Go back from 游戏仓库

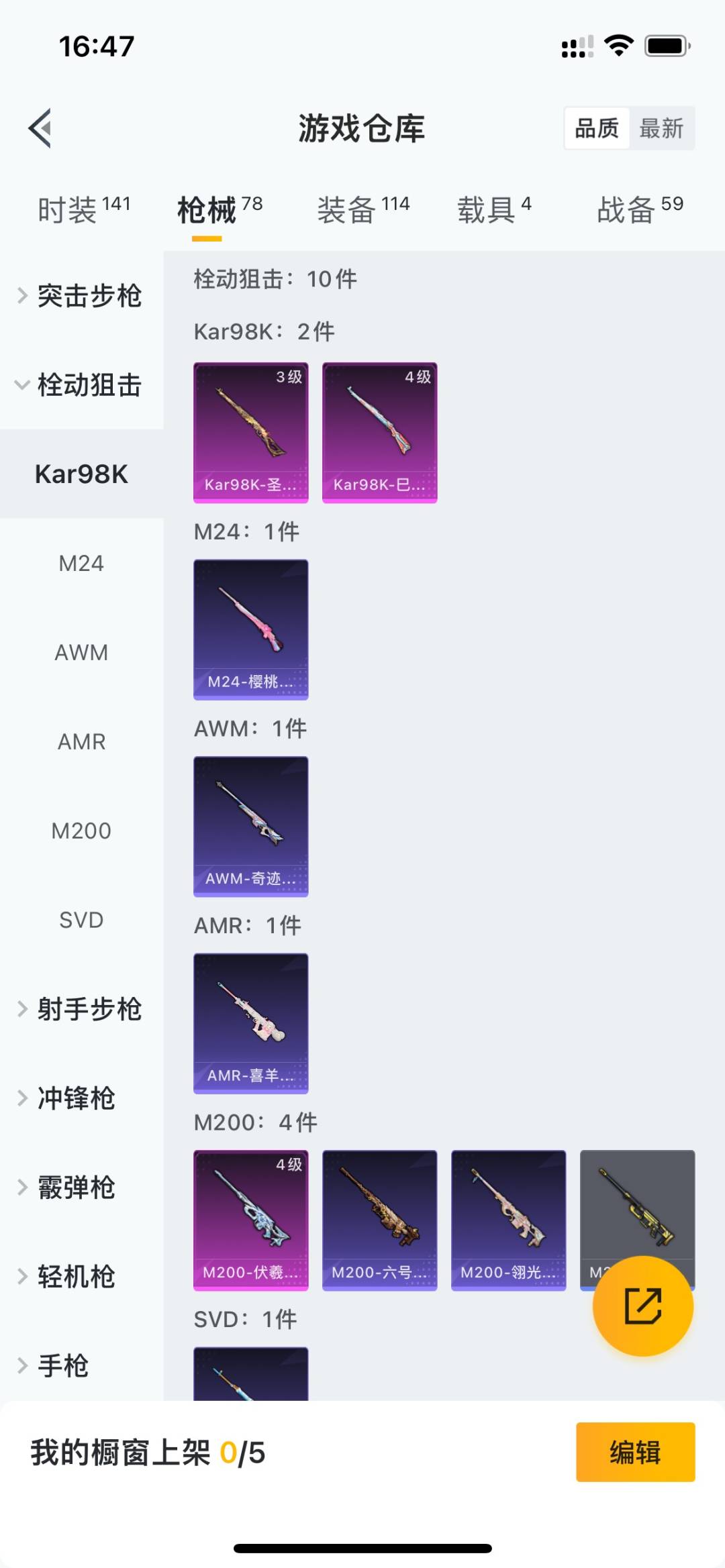tap(40, 127)
